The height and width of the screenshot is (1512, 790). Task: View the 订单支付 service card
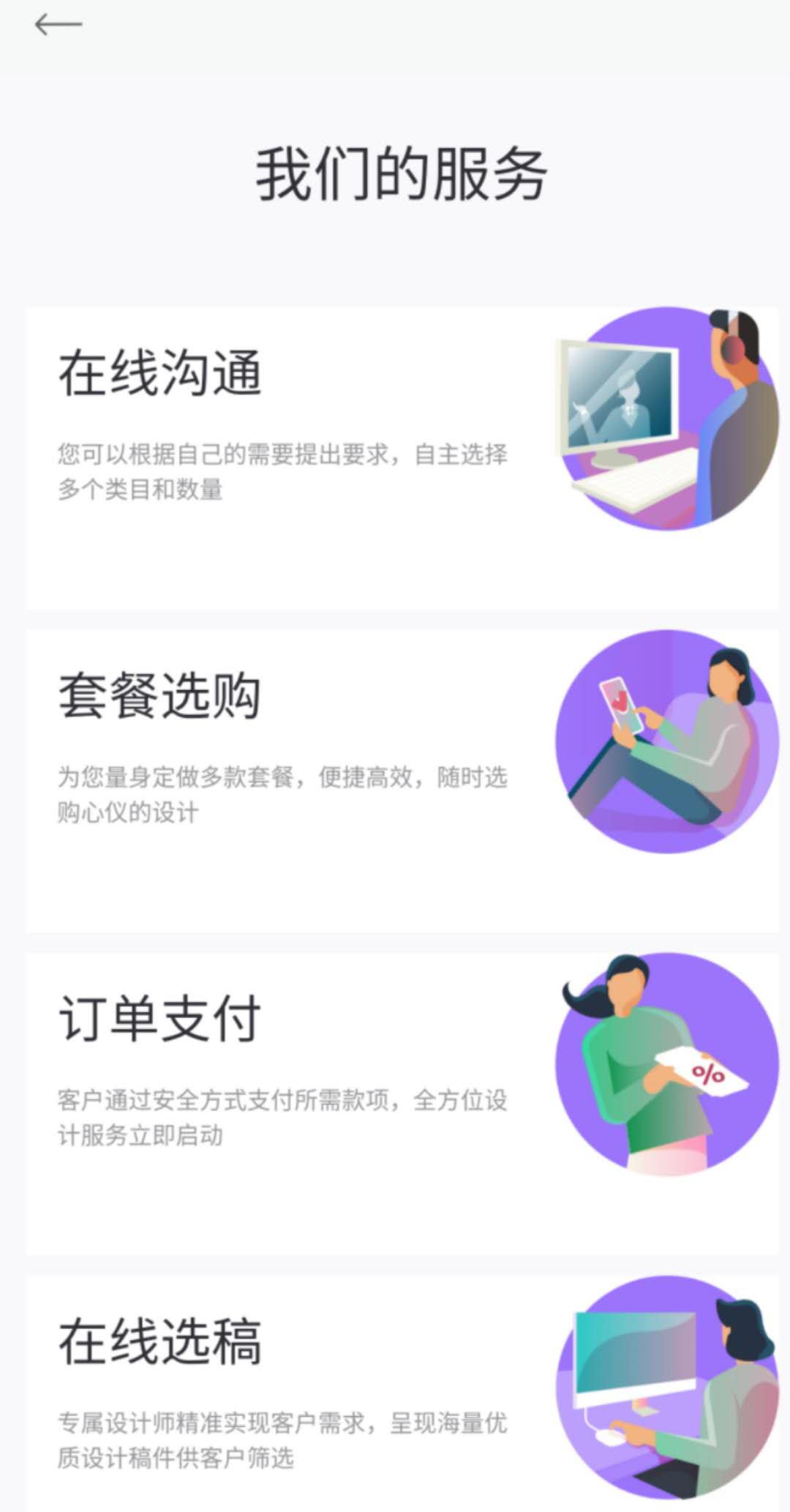click(402, 1104)
